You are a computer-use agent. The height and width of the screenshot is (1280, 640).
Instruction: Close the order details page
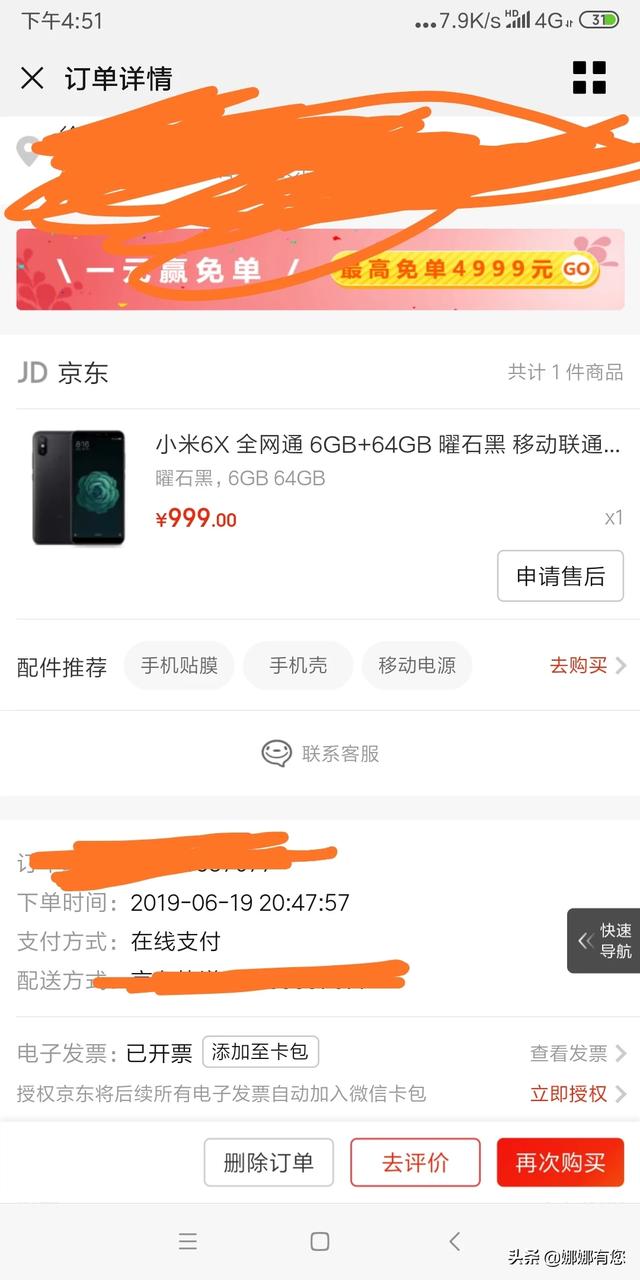(32, 78)
